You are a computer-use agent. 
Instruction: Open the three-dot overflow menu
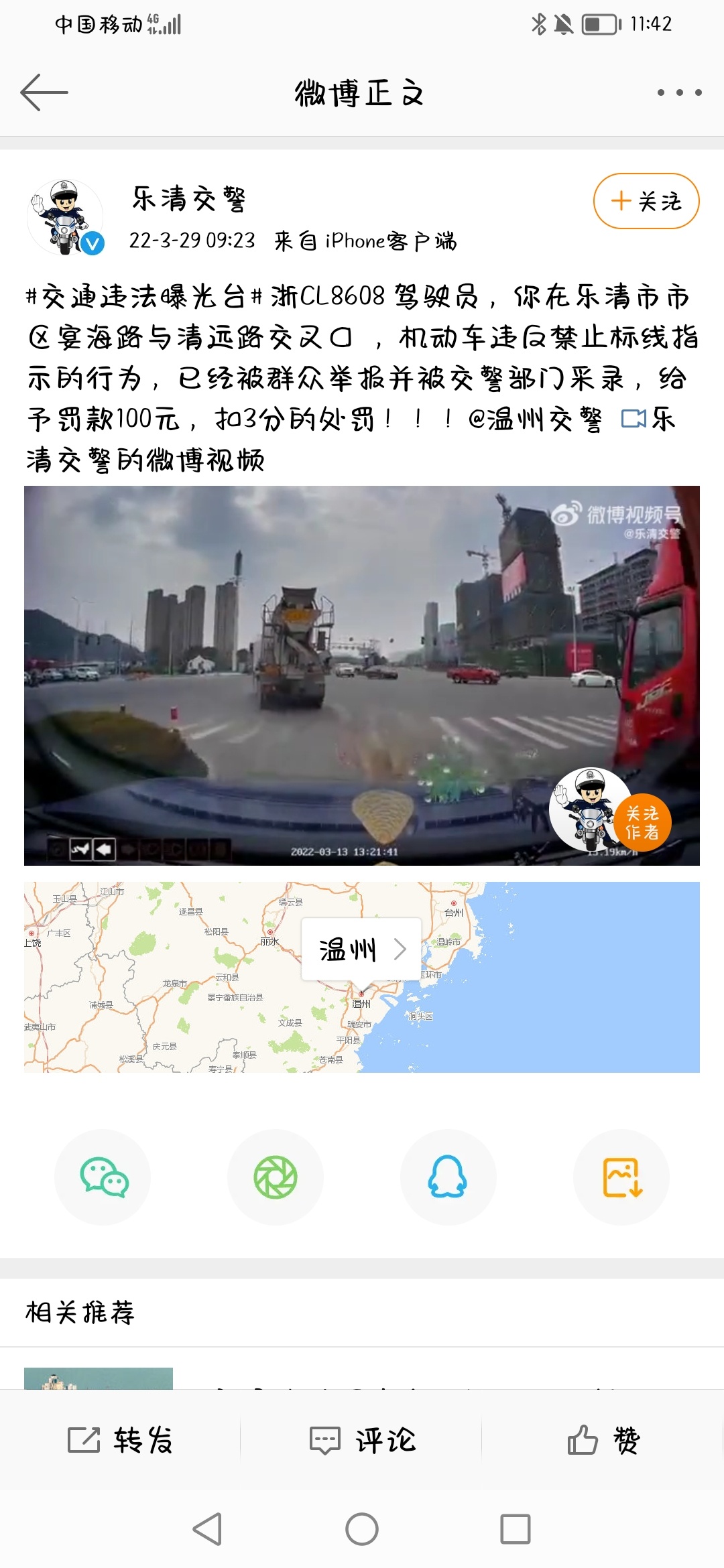click(679, 92)
